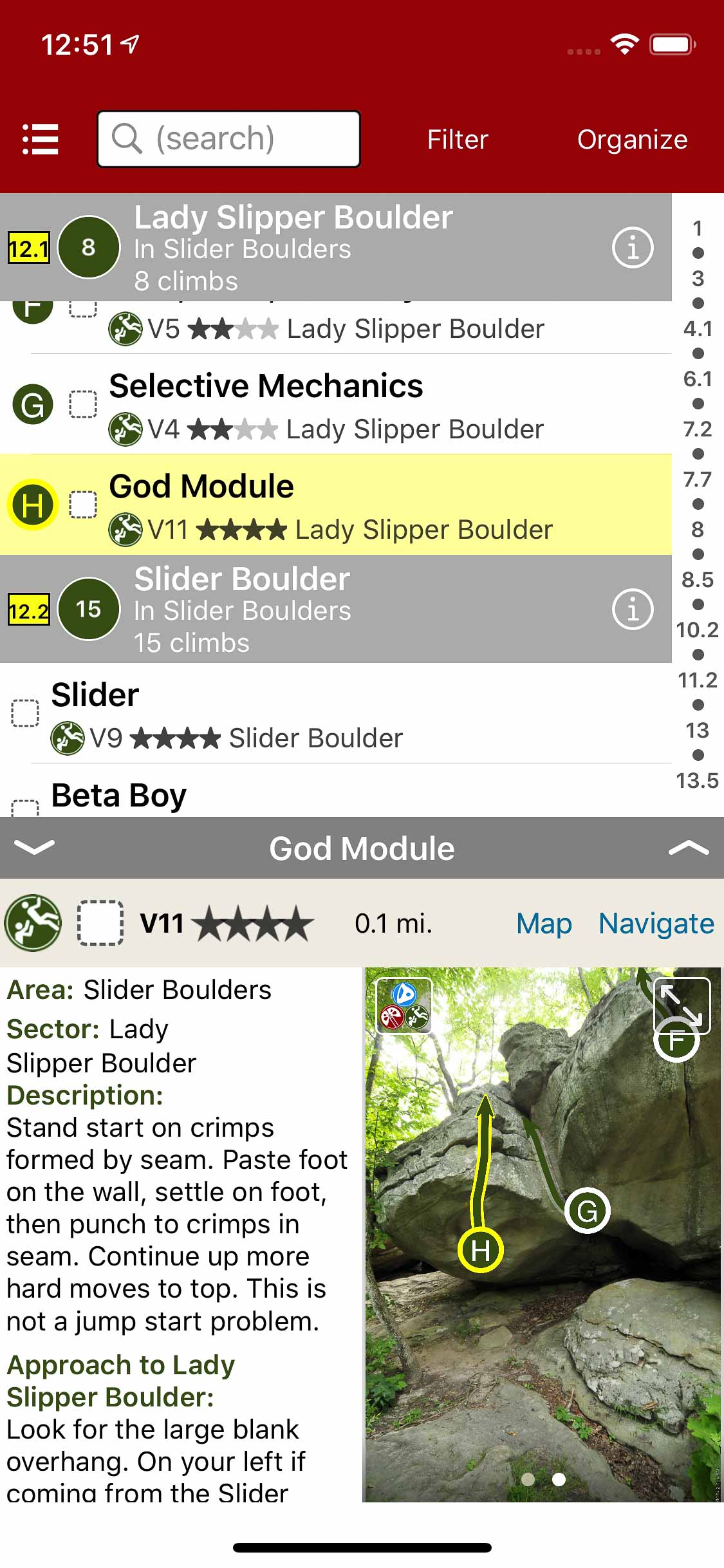This screenshot has height=1568, width=724.
Task: Navigate to God Module
Action: 656,924
